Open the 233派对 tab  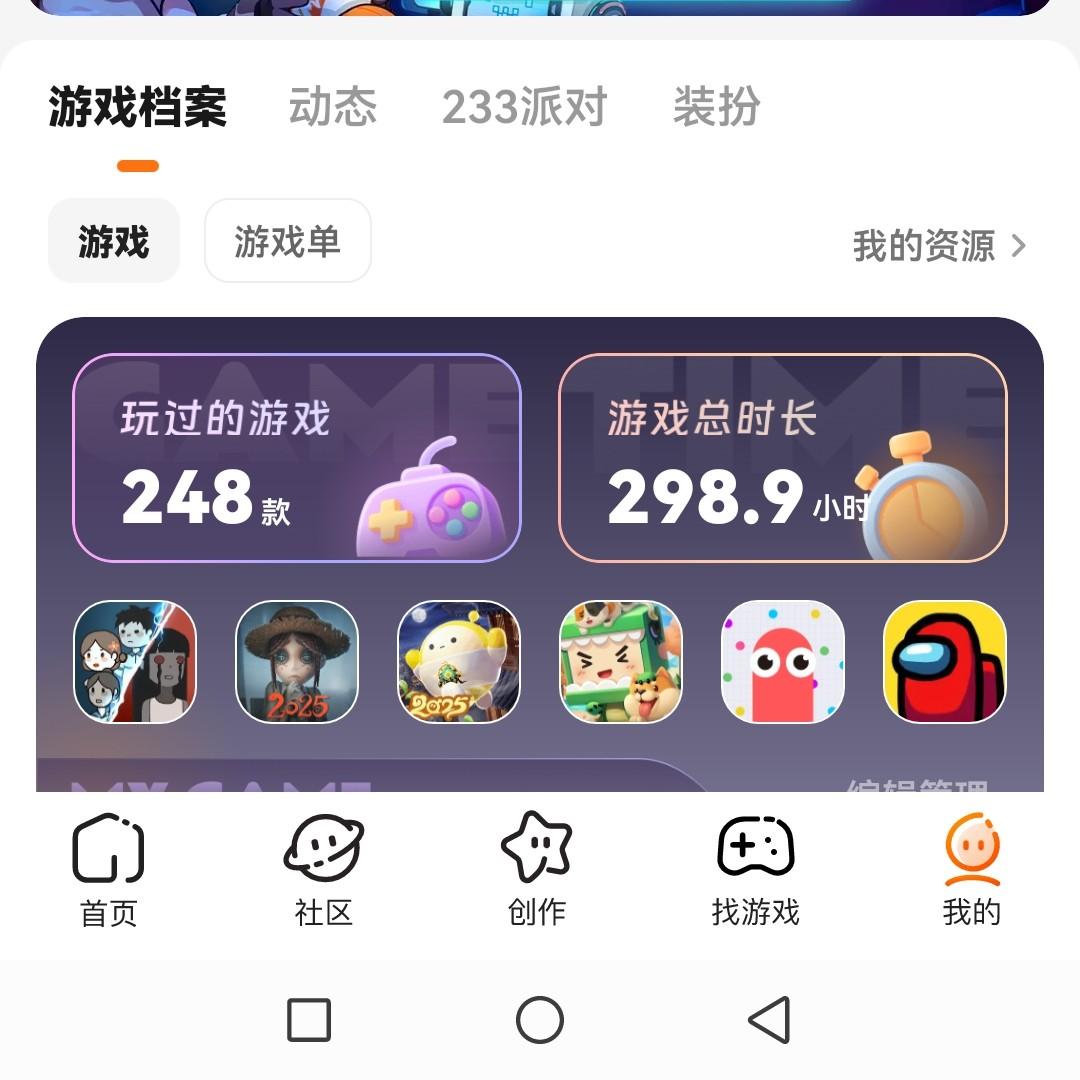coord(524,107)
